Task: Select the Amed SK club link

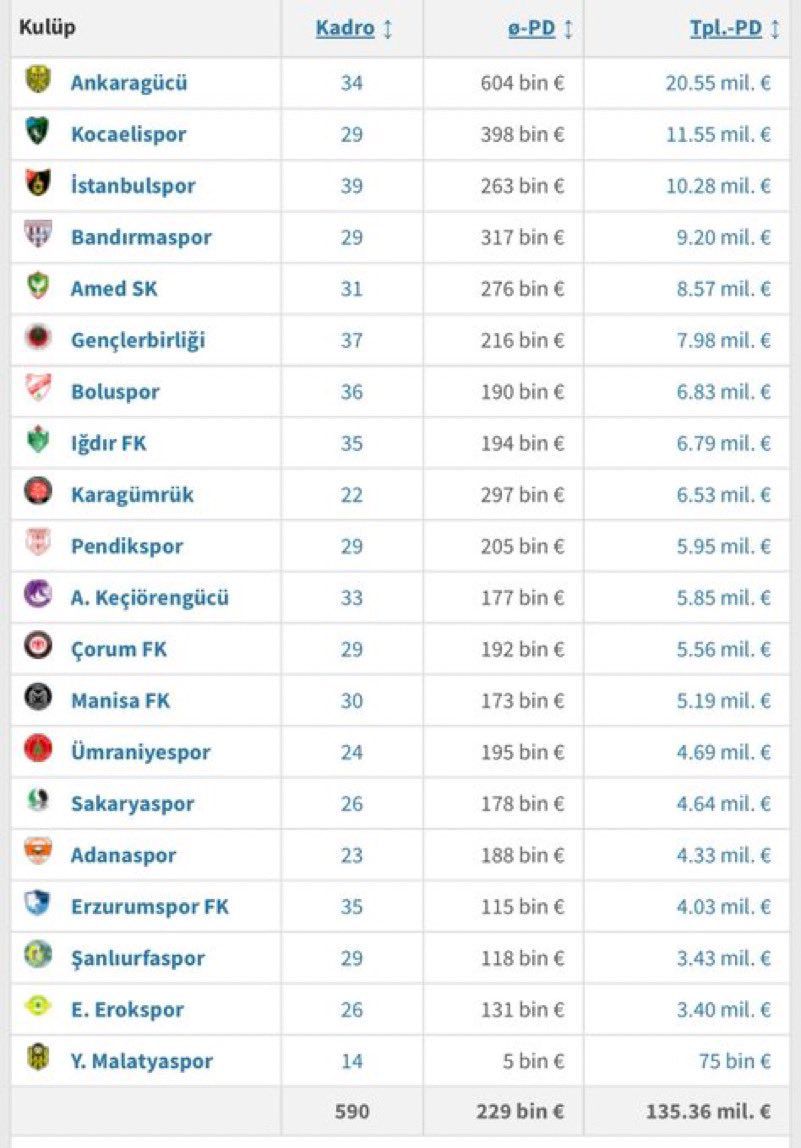Action: 114,289
